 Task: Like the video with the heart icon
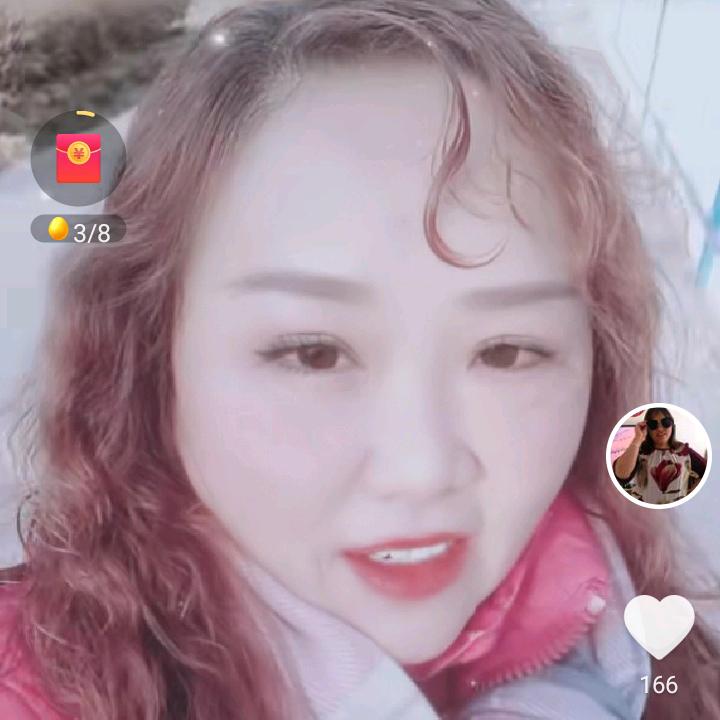coord(659,626)
